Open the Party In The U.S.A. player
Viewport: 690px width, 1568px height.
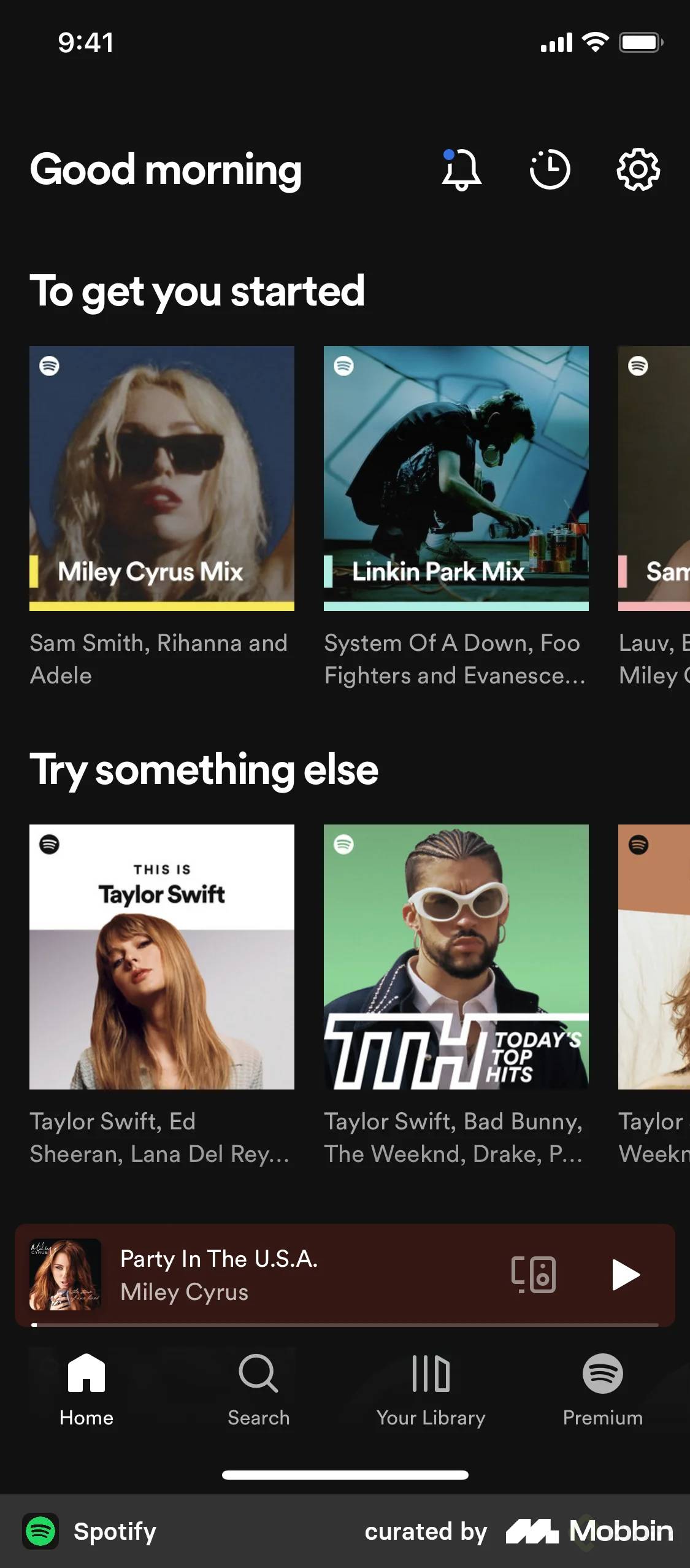coord(276,1275)
